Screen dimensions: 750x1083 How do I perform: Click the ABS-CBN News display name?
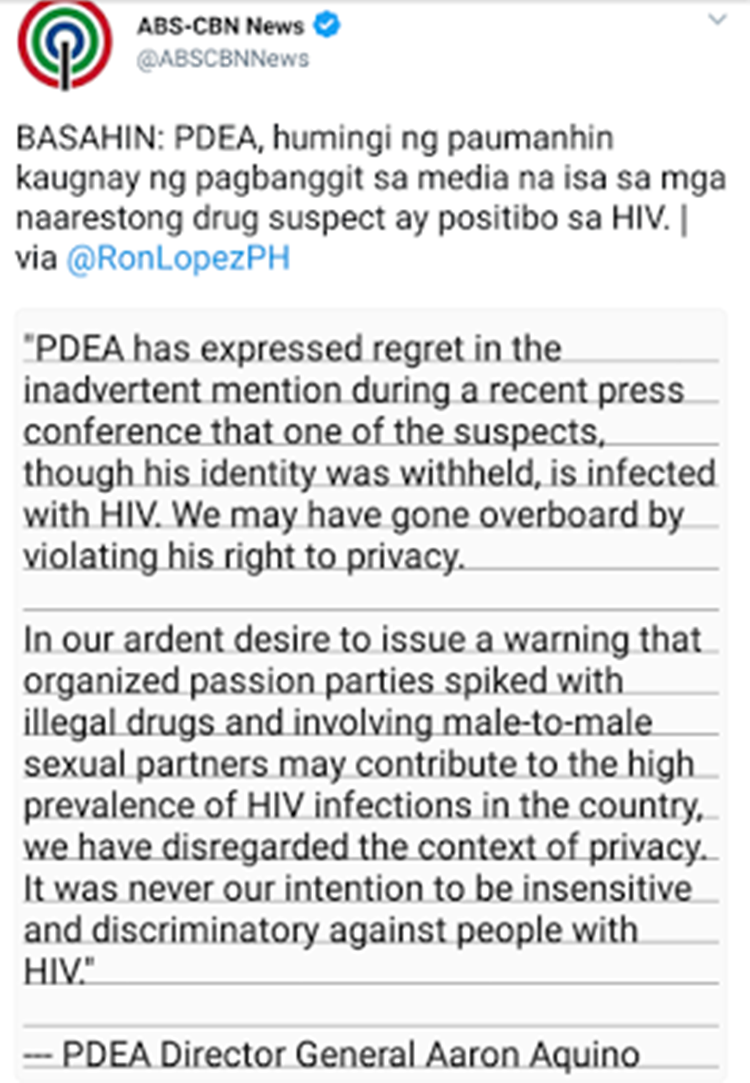click(x=219, y=25)
